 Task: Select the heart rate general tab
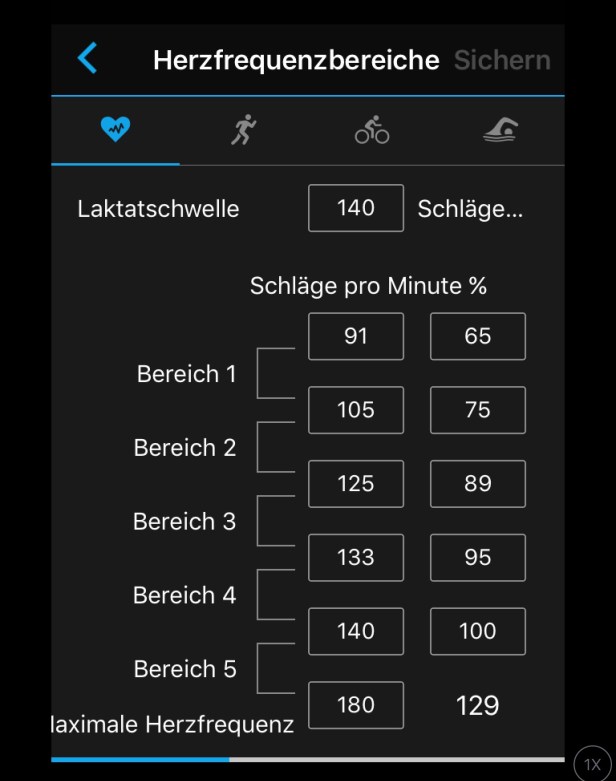click(x=116, y=131)
